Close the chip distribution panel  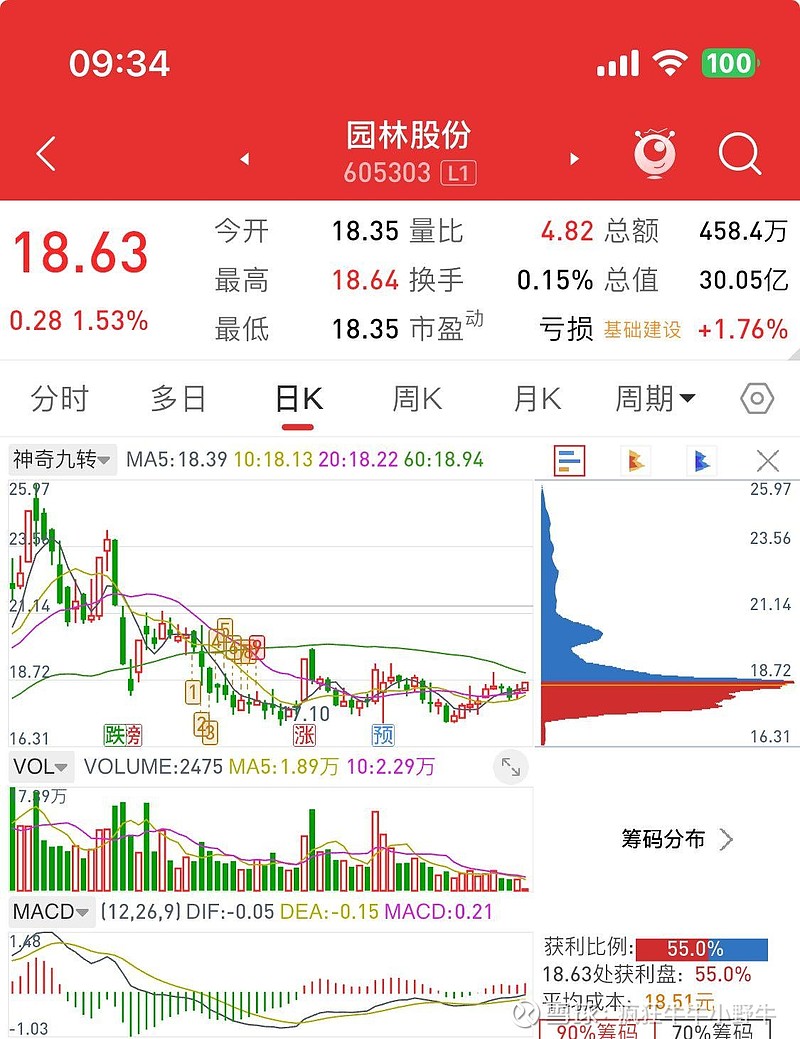[x=767, y=460]
